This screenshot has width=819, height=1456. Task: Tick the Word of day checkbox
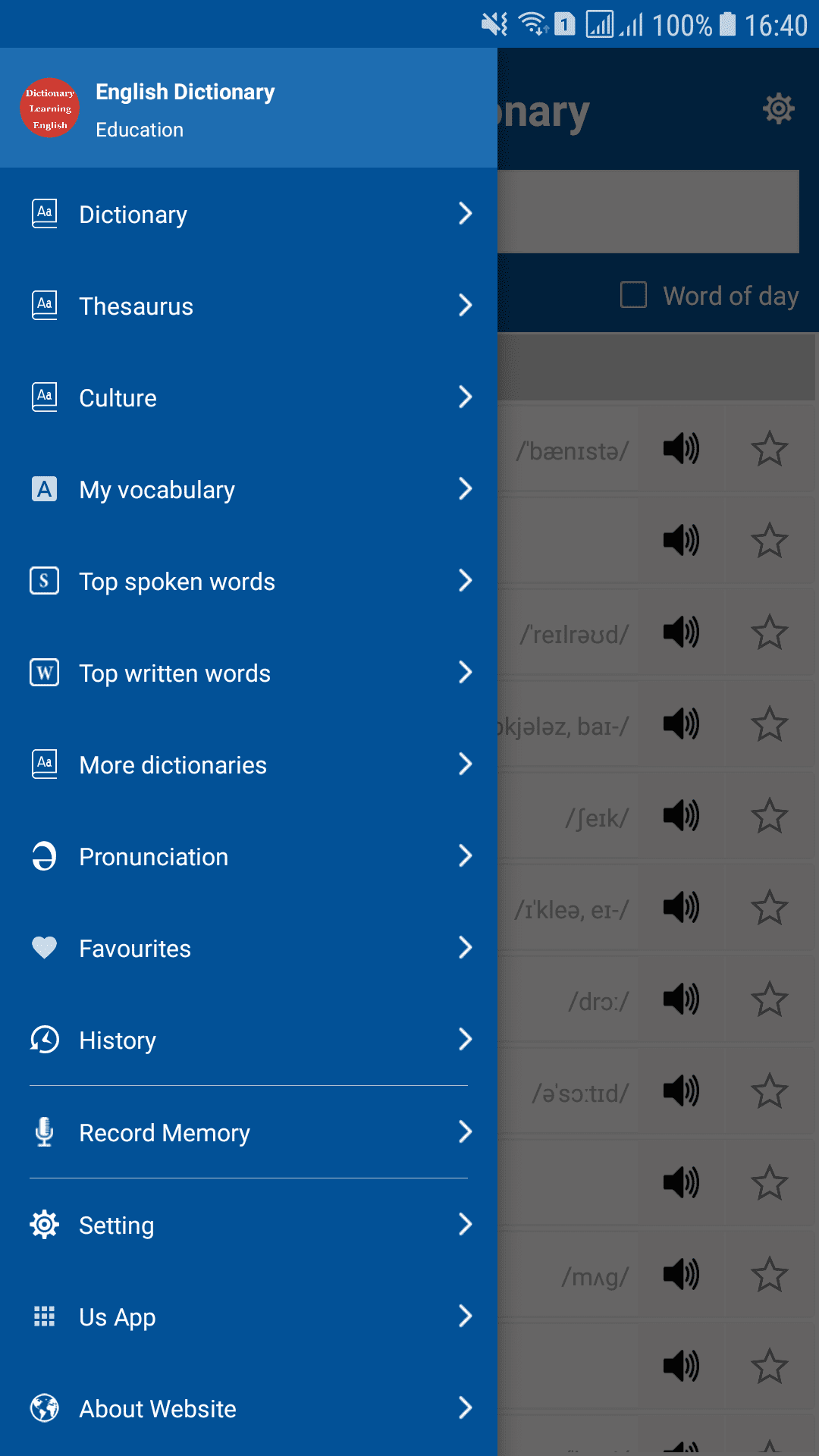pyautogui.click(x=633, y=295)
